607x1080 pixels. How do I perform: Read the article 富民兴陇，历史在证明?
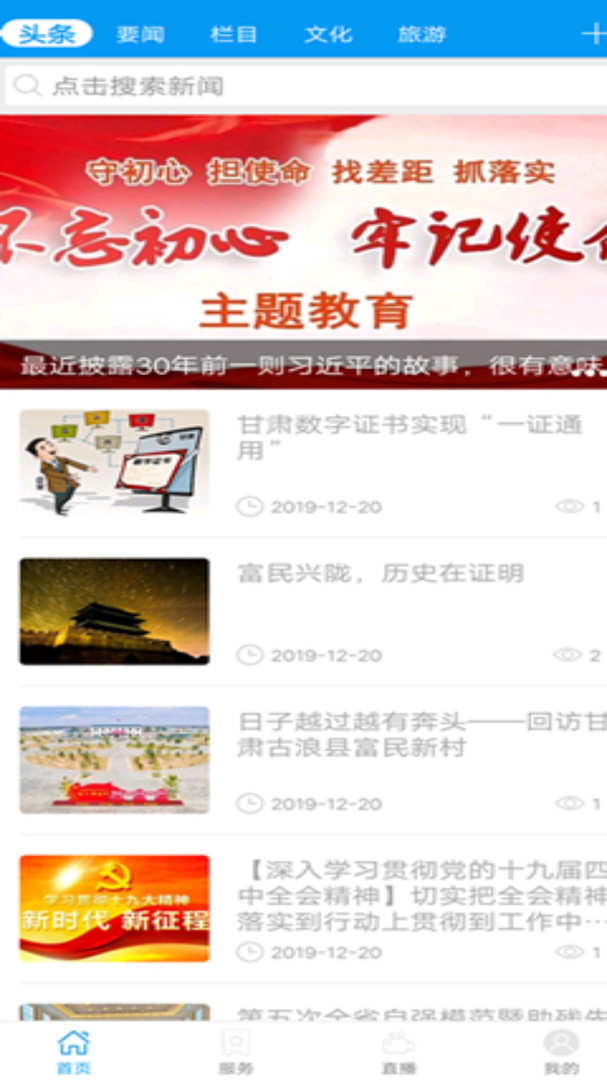(x=380, y=574)
